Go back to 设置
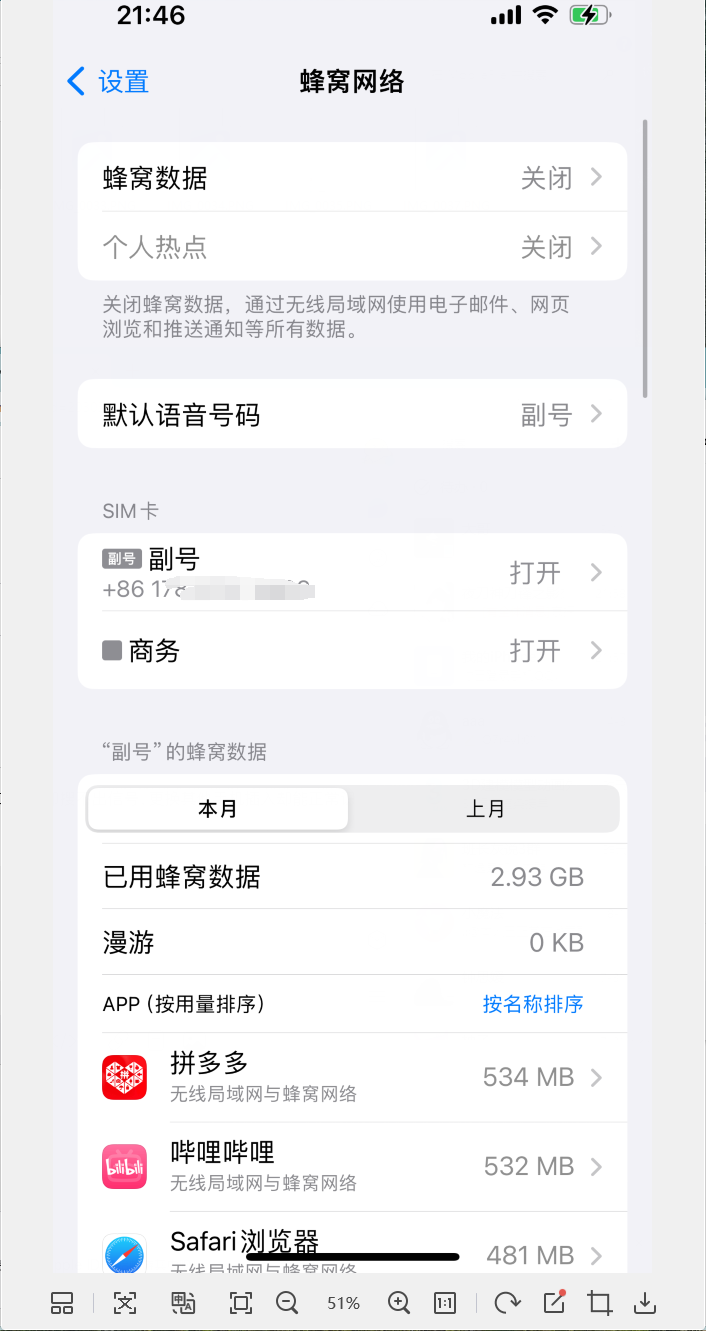The image size is (706, 1331). (x=108, y=81)
